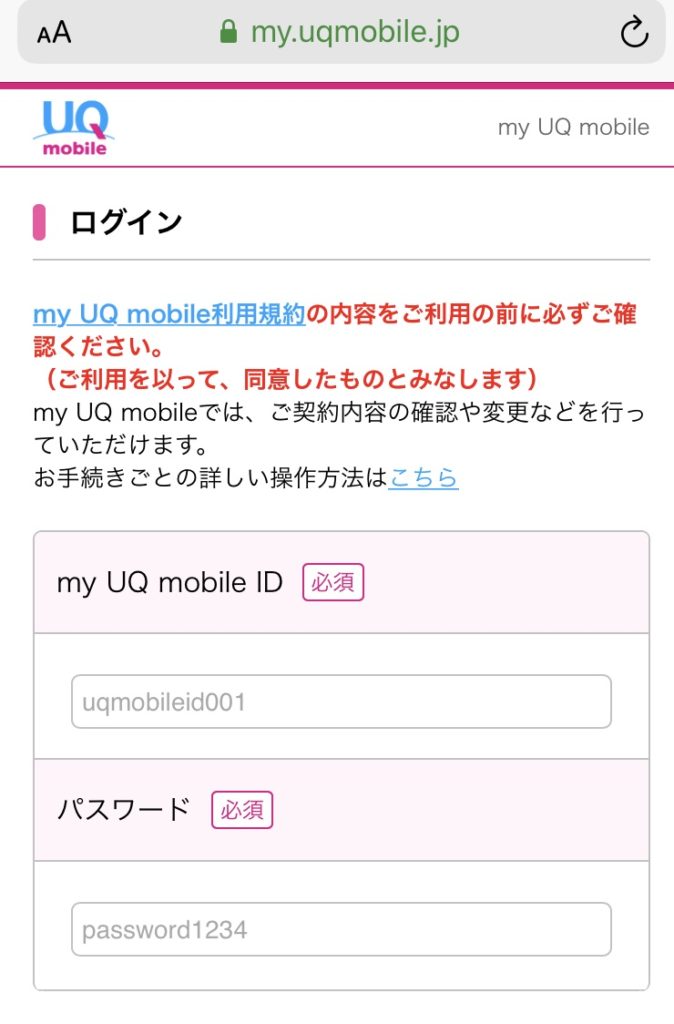Tap the my.uqmobile.jp address bar
The width and height of the screenshot is (674, 1024).
(x=340, y=33)
